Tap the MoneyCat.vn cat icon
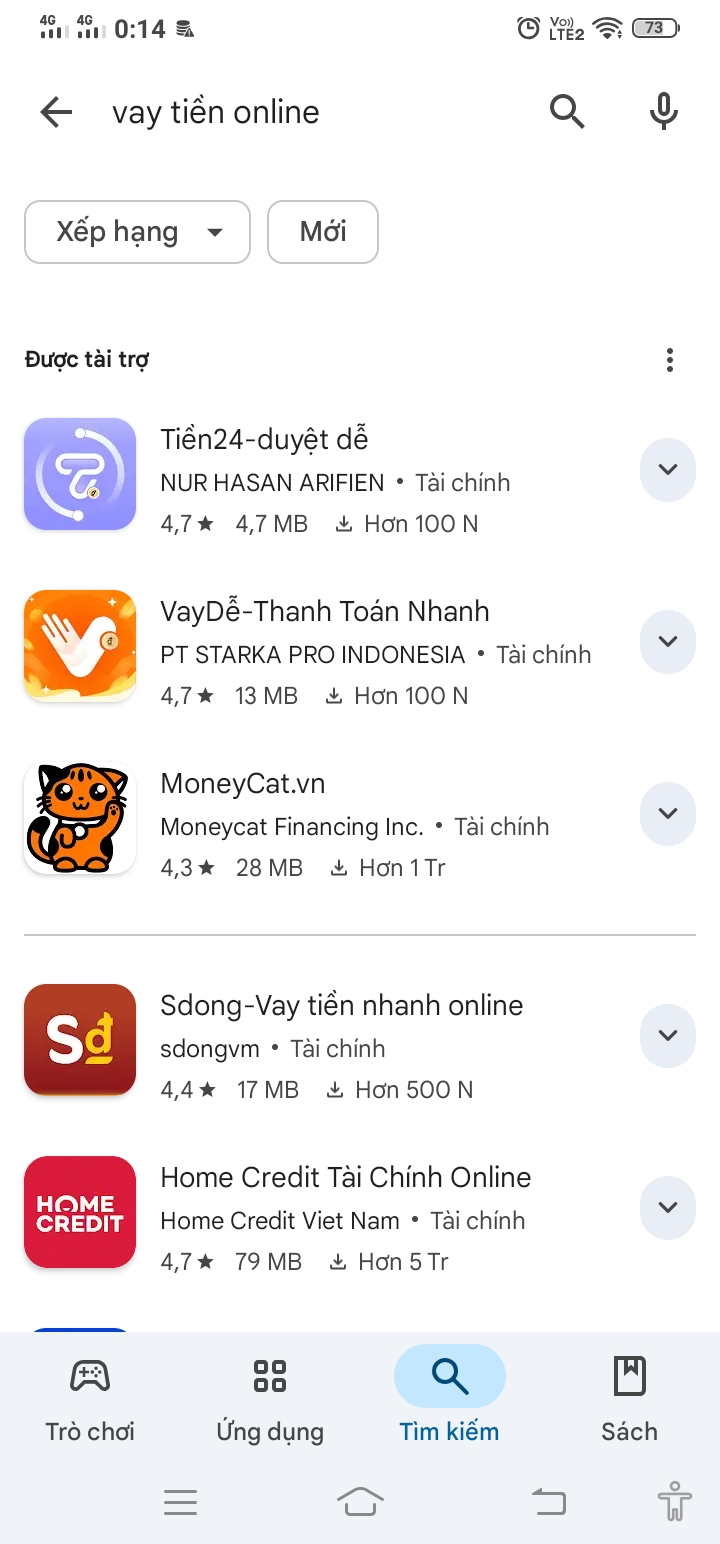The image size is (720, 1544). tap(79, 817)
